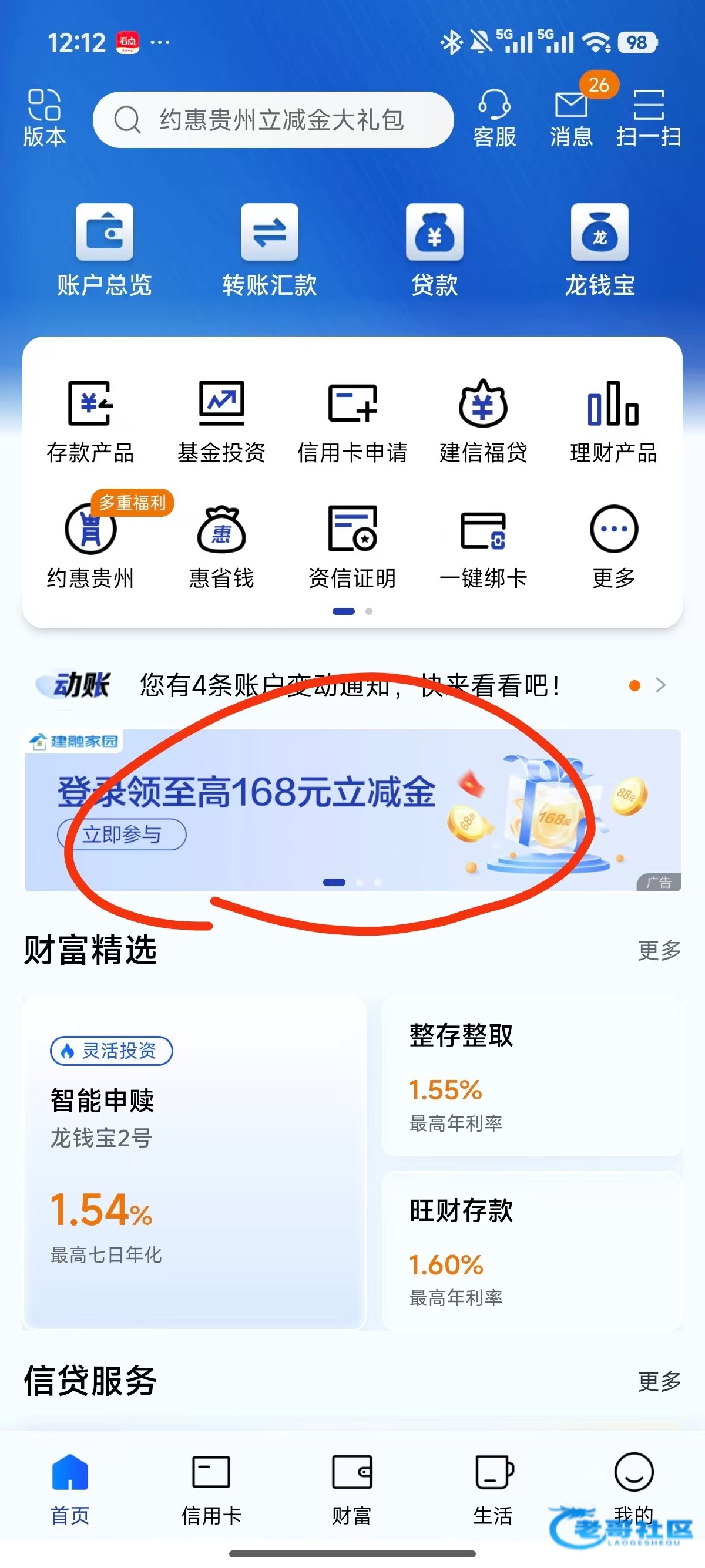Go to 转账汇款 transfer

point(269,251)
